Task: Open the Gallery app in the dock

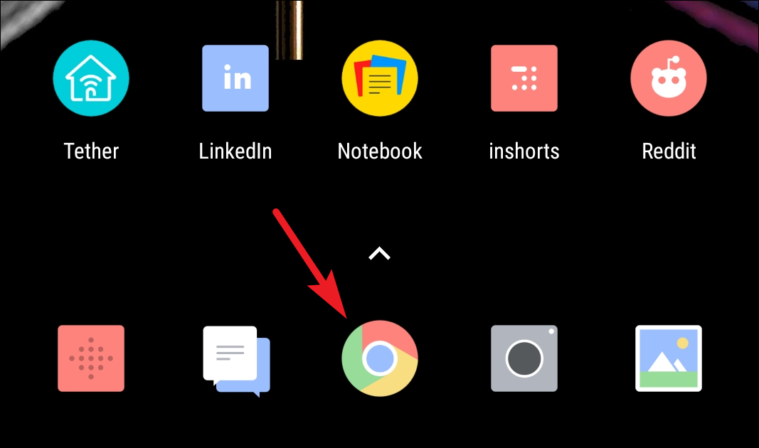Action: [668, 358]
